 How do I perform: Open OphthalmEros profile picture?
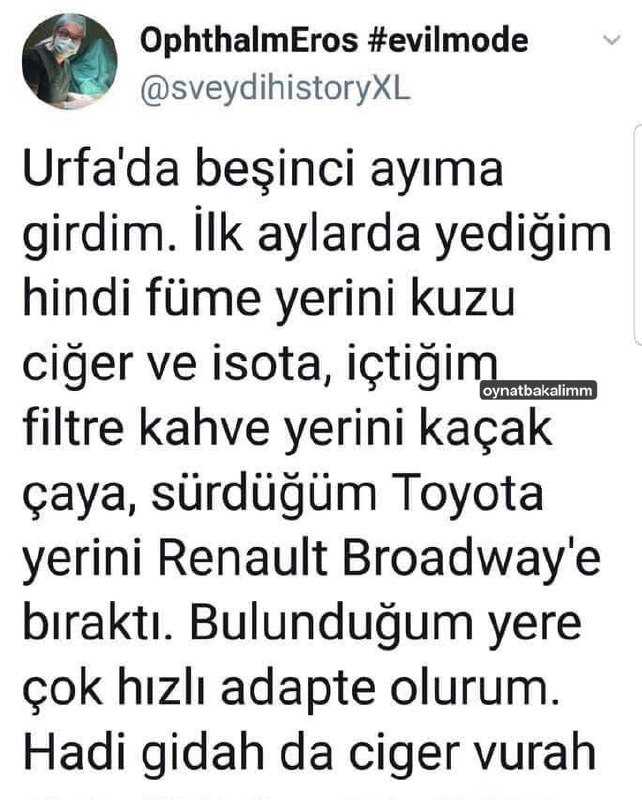click(70, 61)
